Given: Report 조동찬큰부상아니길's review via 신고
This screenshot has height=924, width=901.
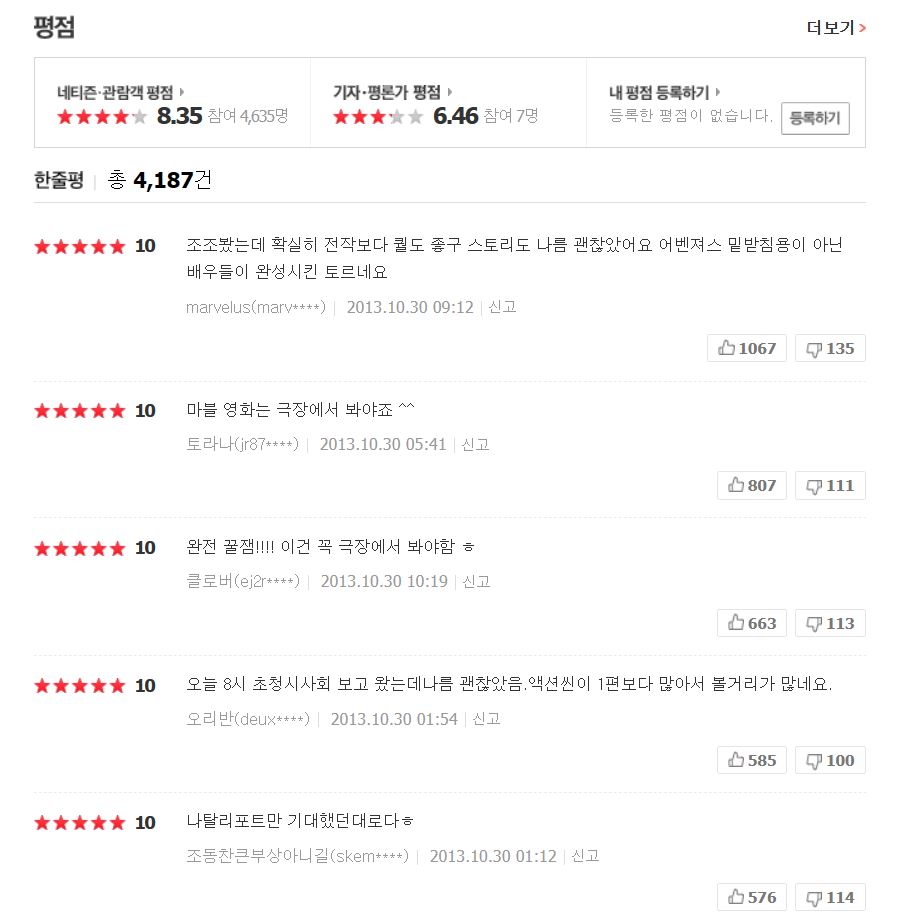Looking at the screenshot, I should 585,856.
